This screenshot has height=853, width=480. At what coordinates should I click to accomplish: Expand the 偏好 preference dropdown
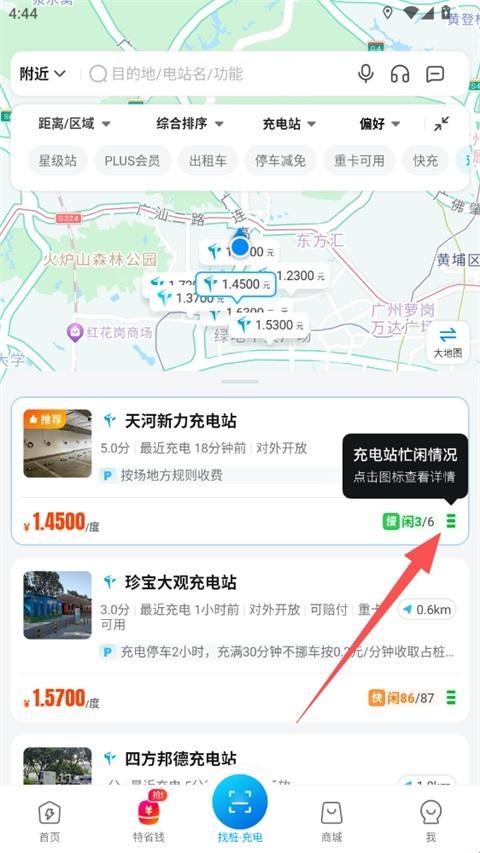click(x=379, y=123)
